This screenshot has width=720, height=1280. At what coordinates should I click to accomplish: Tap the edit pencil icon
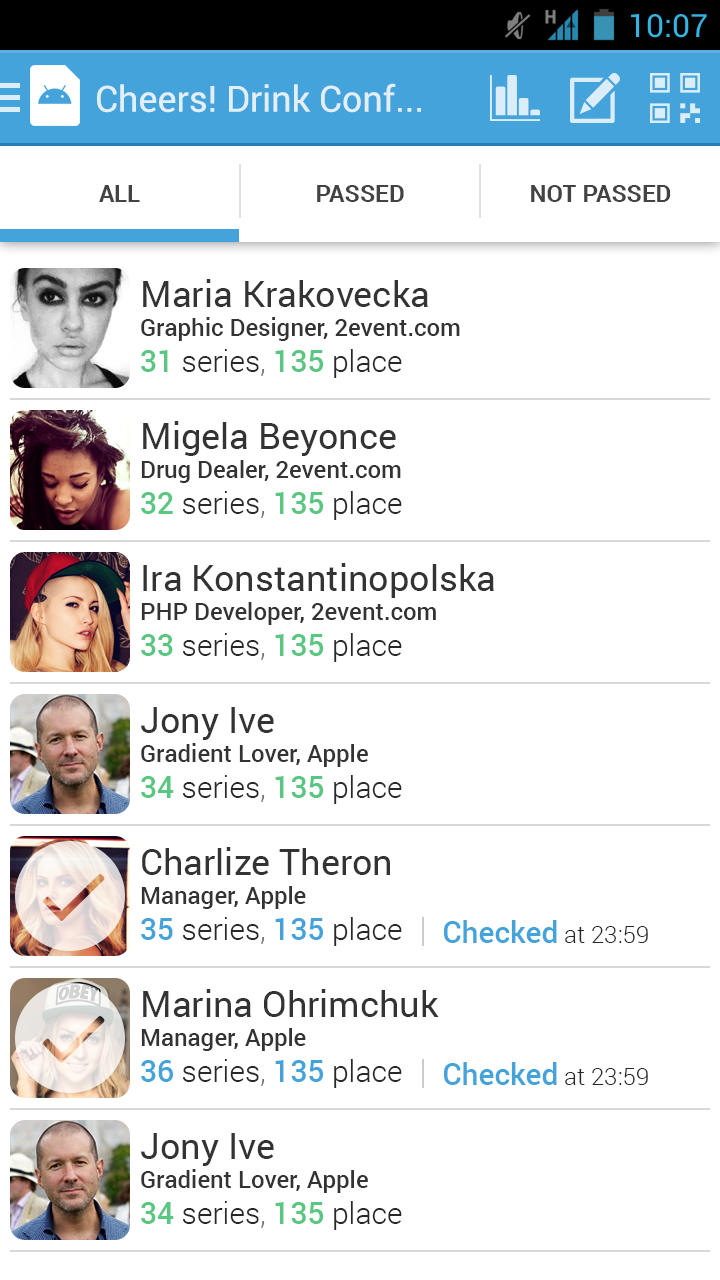594,98
